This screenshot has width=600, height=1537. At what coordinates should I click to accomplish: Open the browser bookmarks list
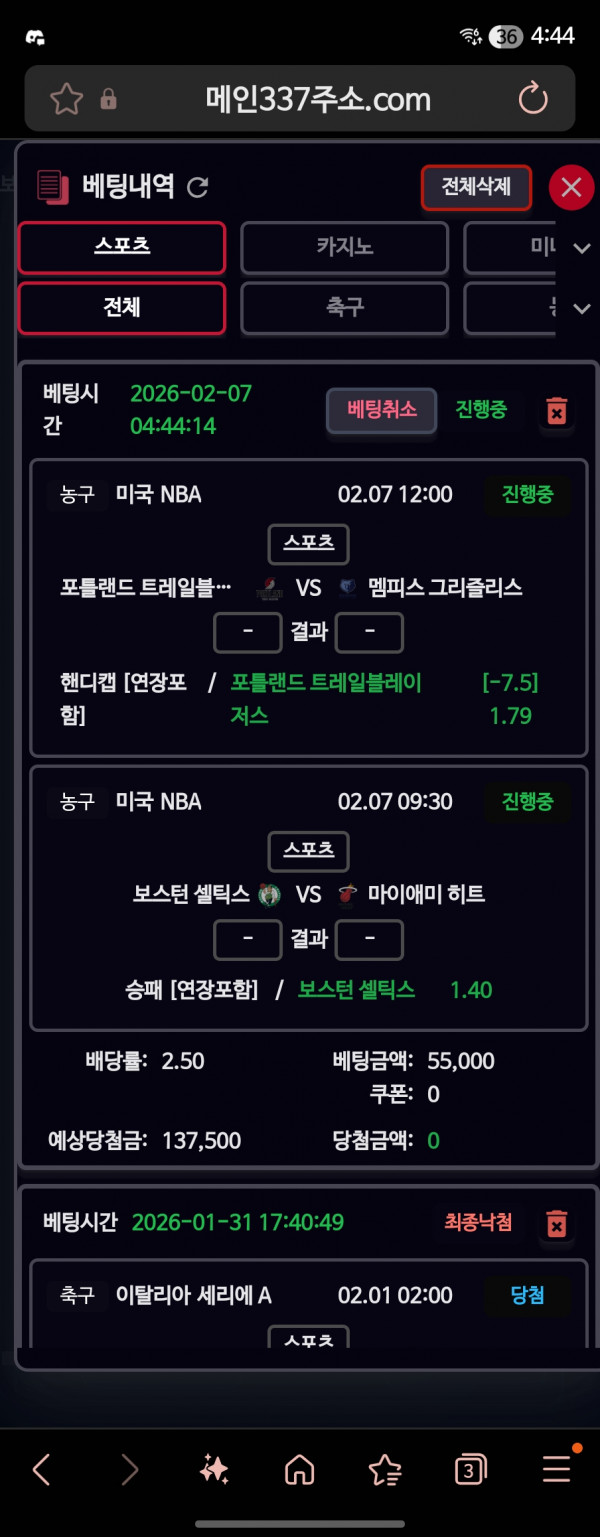coord(385,1469)
